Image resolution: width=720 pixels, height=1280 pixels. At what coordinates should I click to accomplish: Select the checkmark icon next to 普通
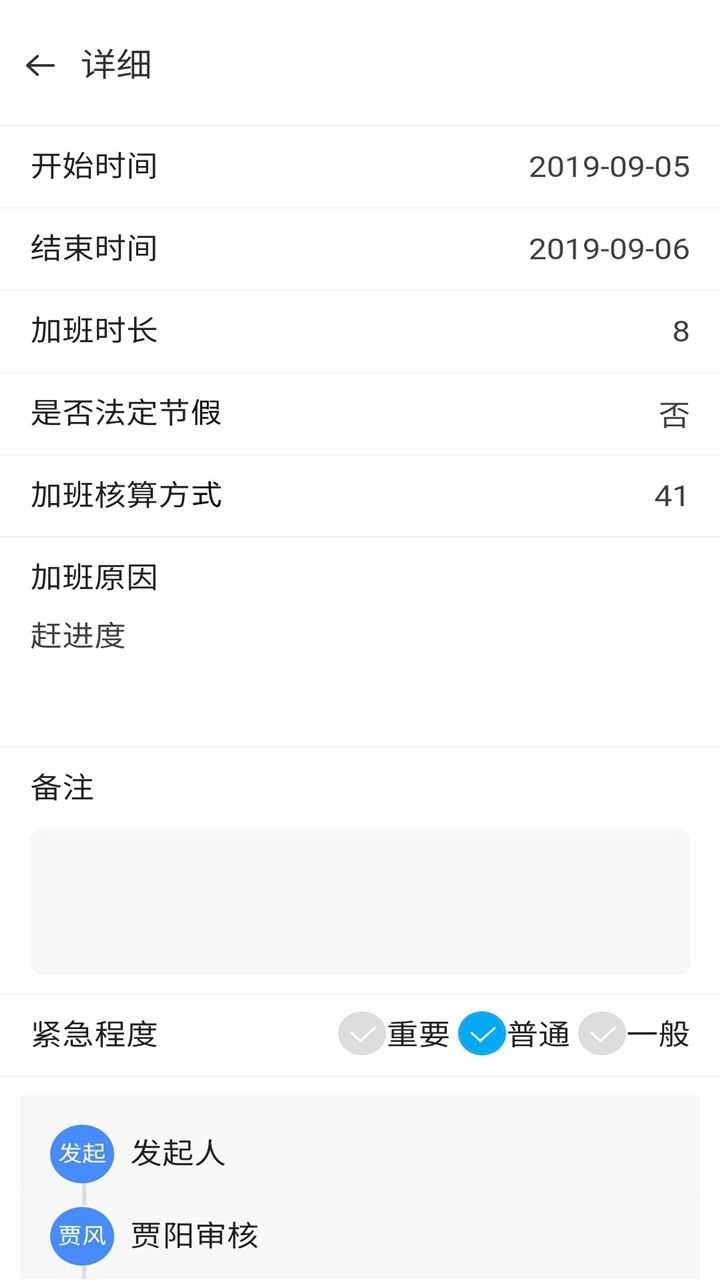[x=482, y=1035]
